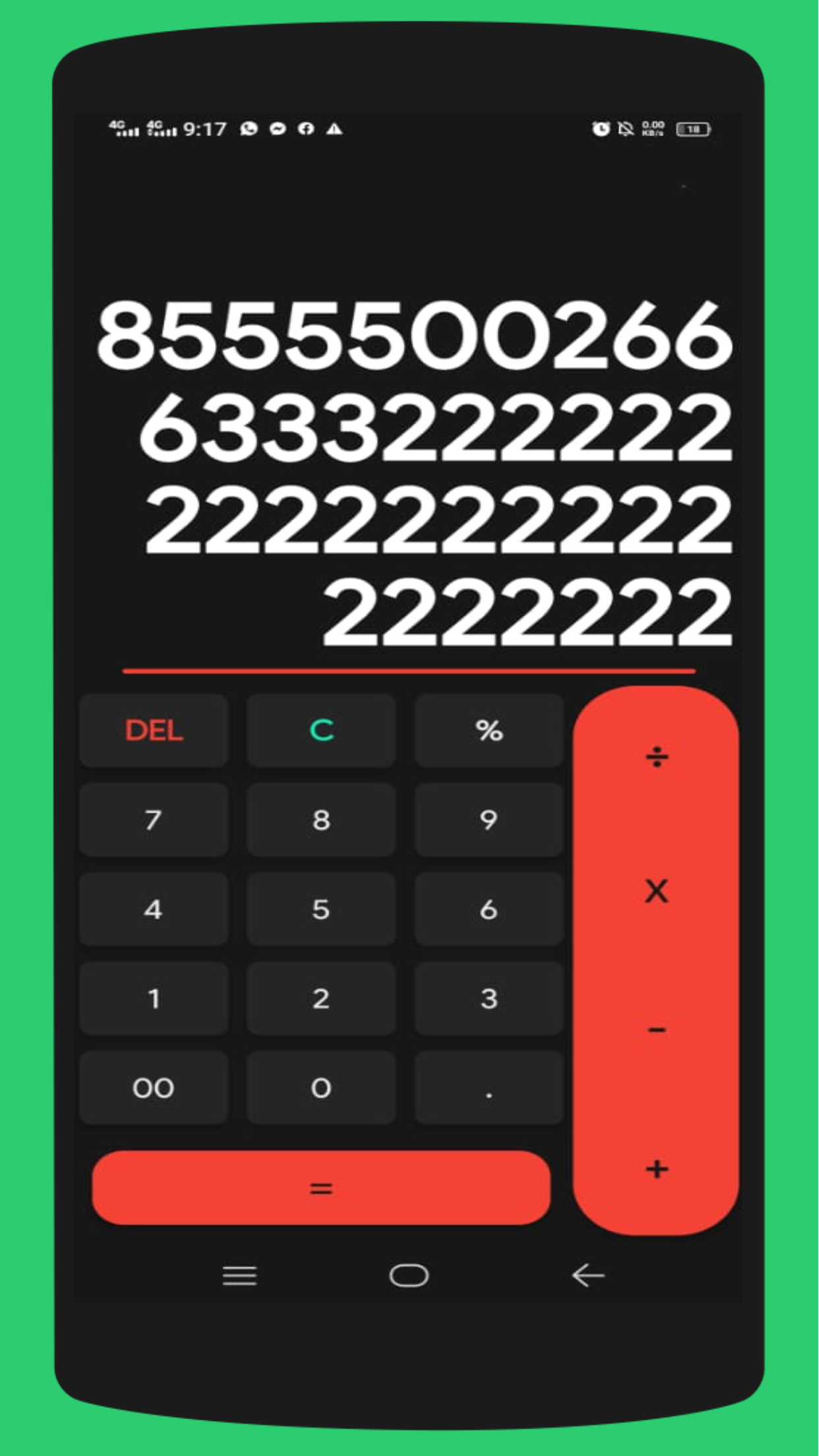Select the multiply operator

coord(656,892)
